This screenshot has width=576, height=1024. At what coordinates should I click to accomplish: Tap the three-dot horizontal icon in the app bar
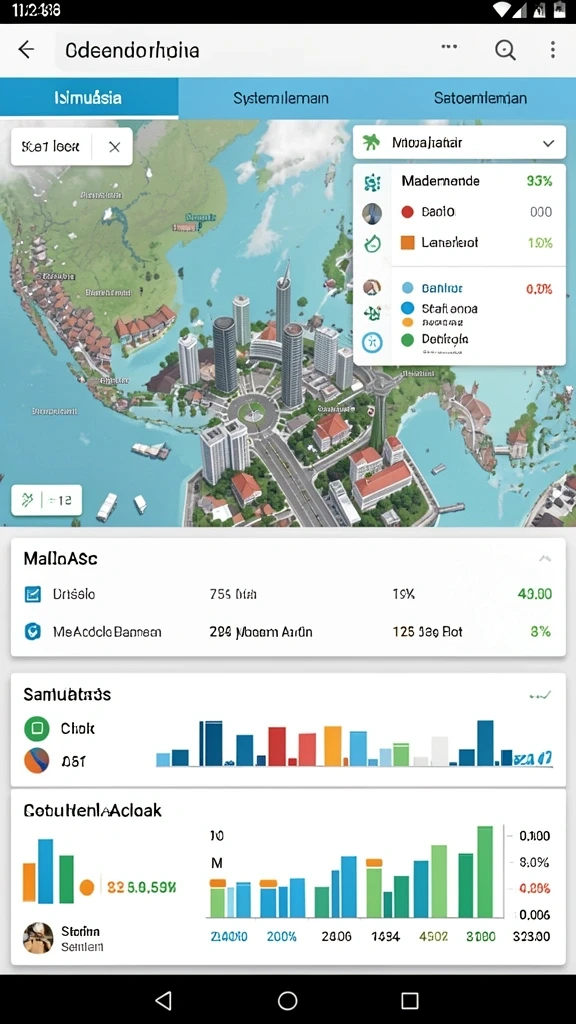click(449, 47)
